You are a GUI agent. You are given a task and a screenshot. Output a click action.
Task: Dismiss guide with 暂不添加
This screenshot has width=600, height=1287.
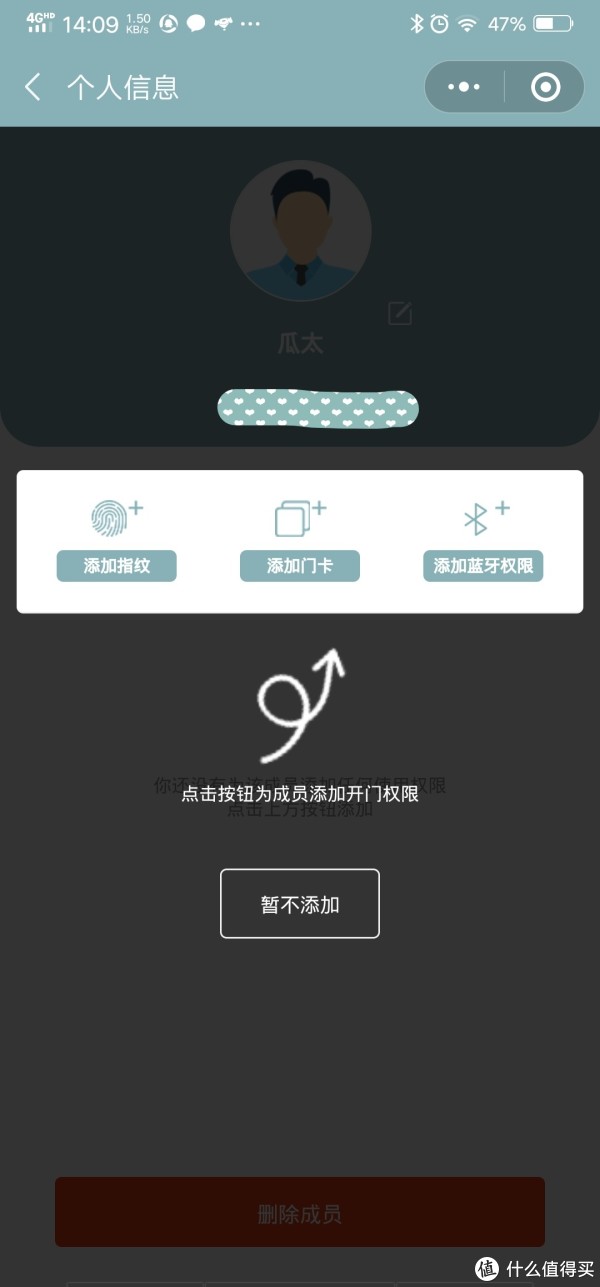[x=300, y=904]
